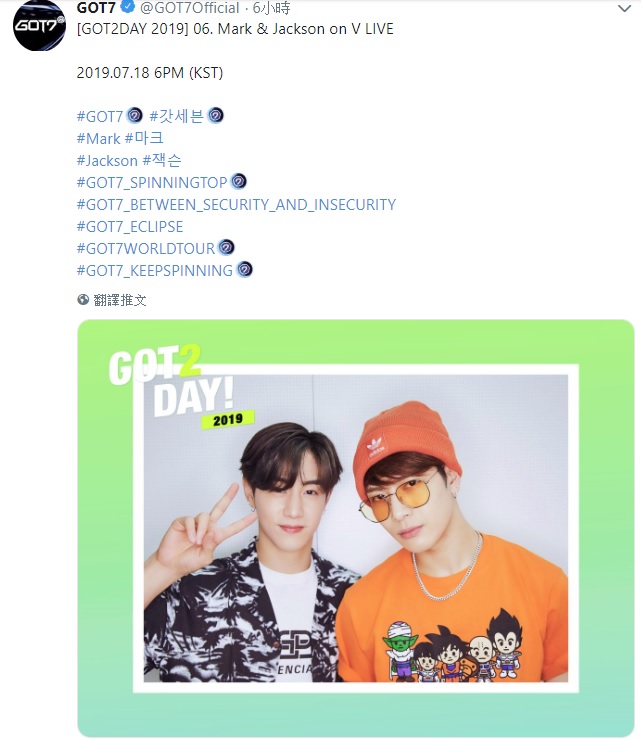The height and width of the screenshot is (740, 643).
Task: Open the #Mark hashtag
Action: tap(98, 138)
